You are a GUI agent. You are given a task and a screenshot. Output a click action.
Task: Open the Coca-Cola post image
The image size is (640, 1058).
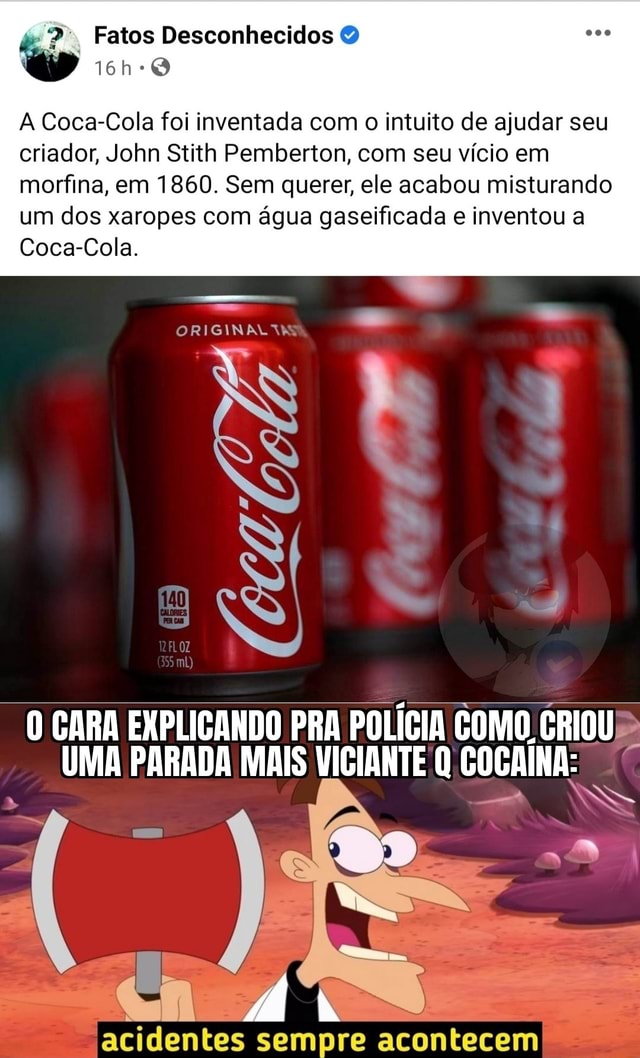tap(320, 667)
